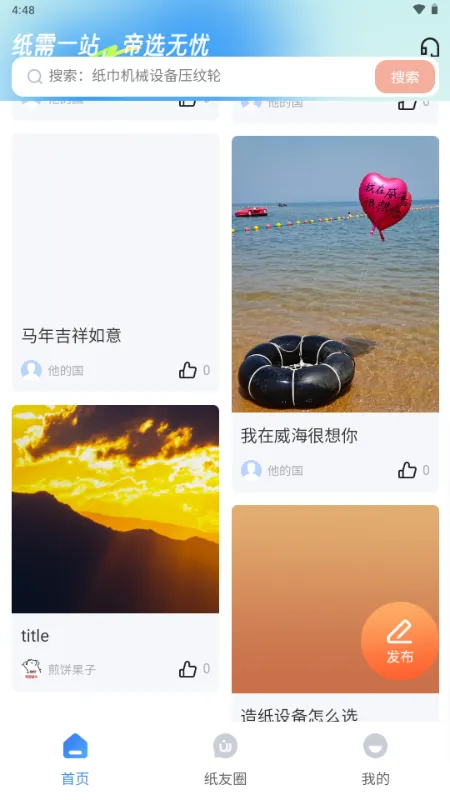This screenshot has height=800, width=450.
Task: Tap the orange 发布 publish button
Action: [399, 641]
